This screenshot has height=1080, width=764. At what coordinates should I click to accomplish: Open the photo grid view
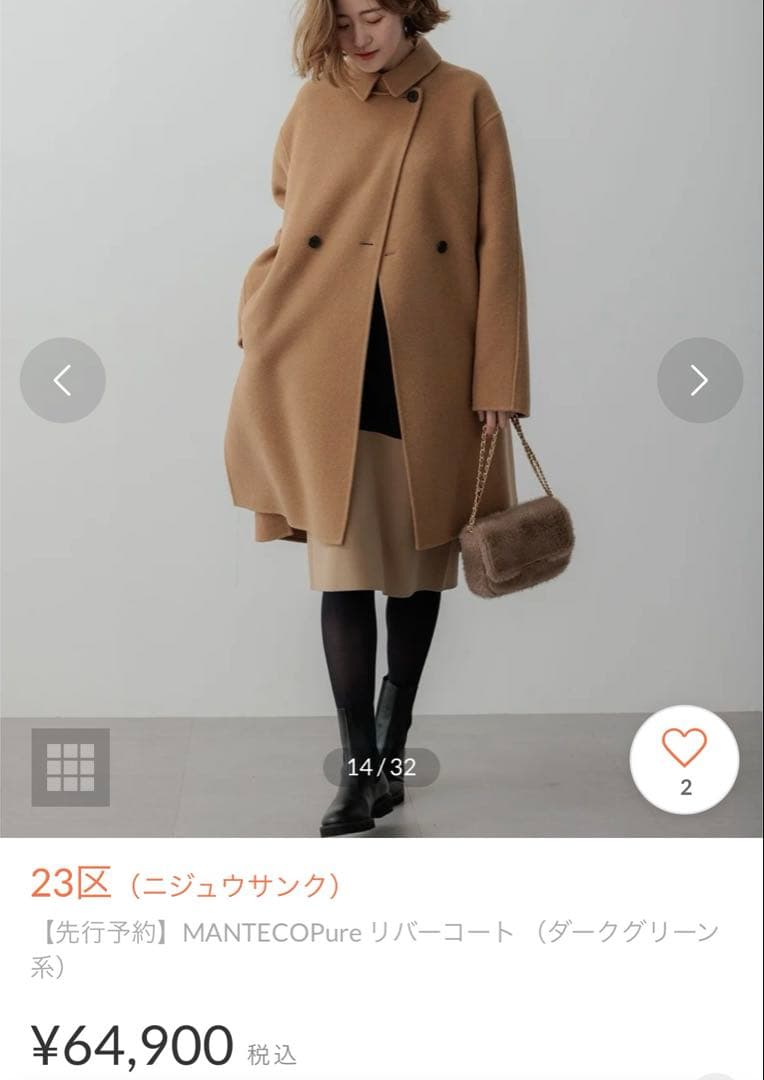tap(70, 767)
